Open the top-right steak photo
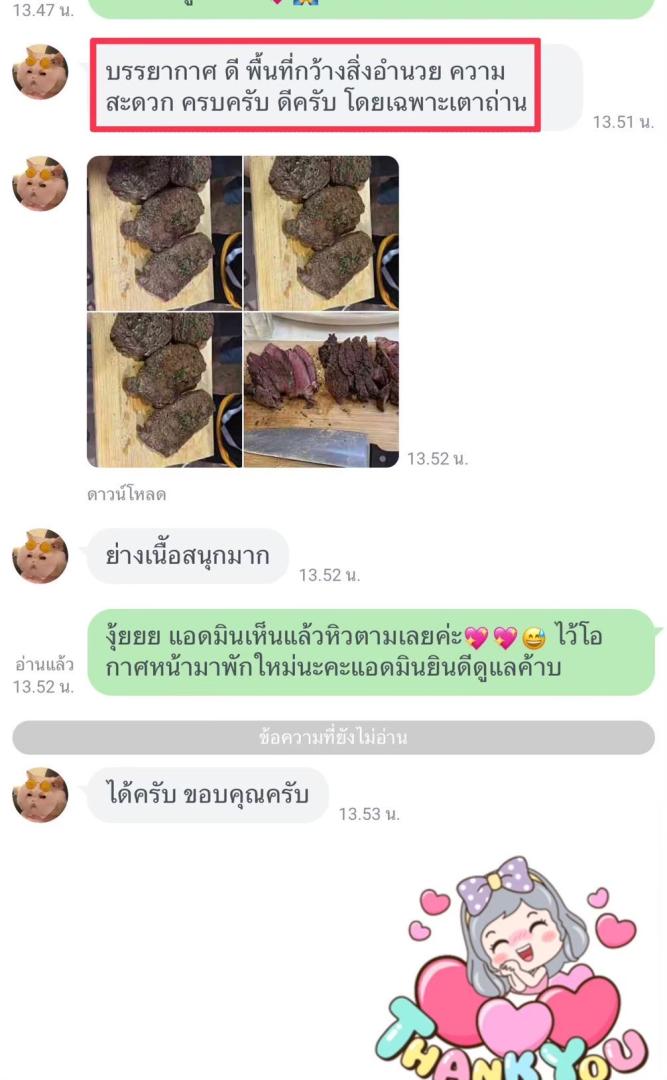Image resolution: width=667 pixels, height=1080 pixels. [x=321, y=232]
